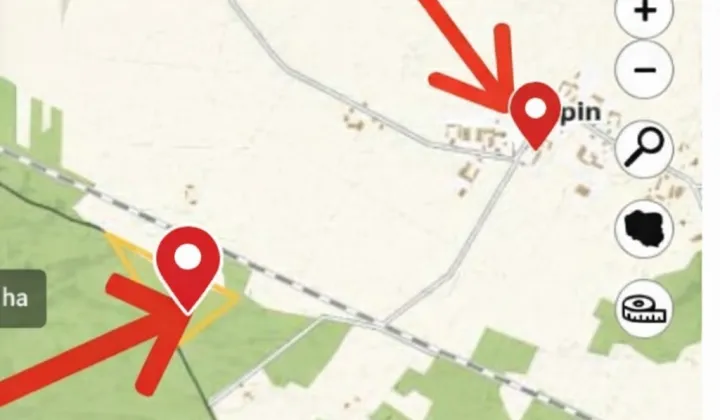Tap the red pin in the village
This screenshot has width=720, height=420.
[535, 111]
